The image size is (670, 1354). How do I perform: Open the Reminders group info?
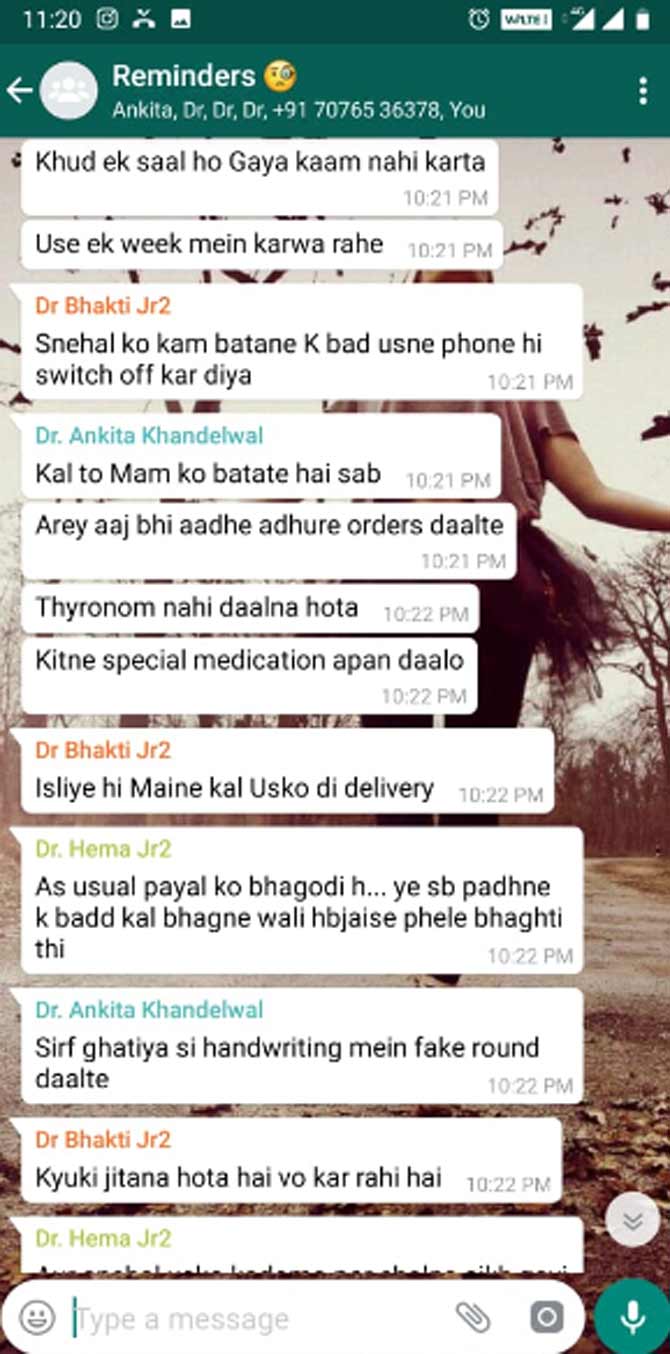[299, 91]
